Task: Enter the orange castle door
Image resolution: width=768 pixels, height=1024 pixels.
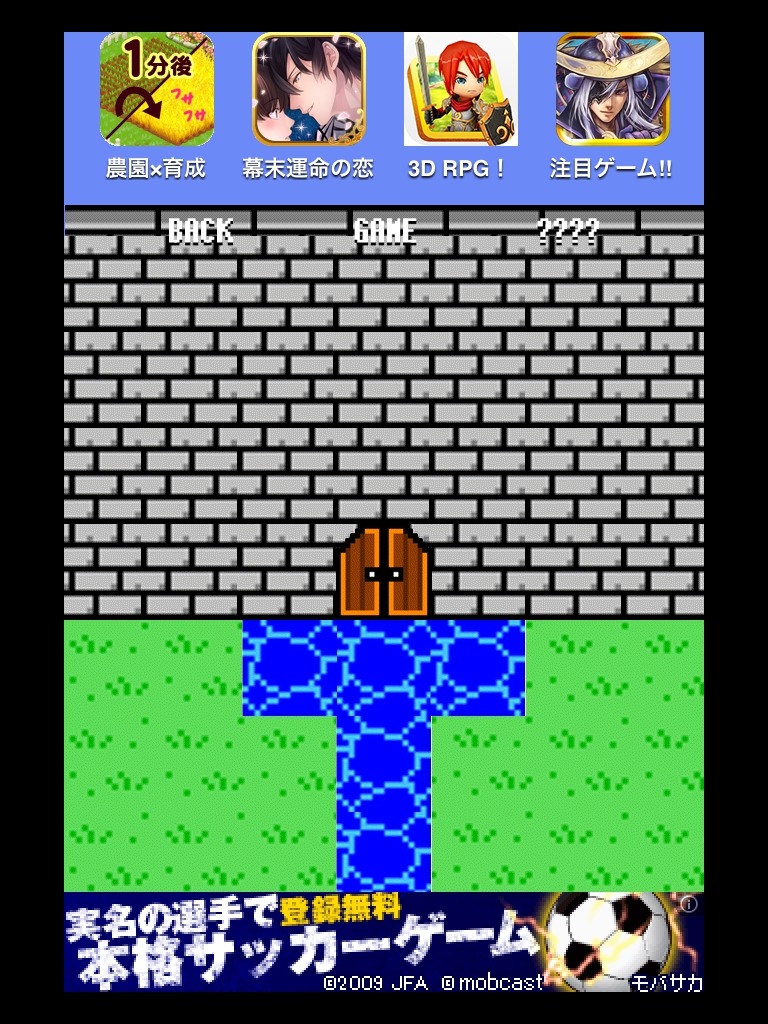Action: coord(384,572)
